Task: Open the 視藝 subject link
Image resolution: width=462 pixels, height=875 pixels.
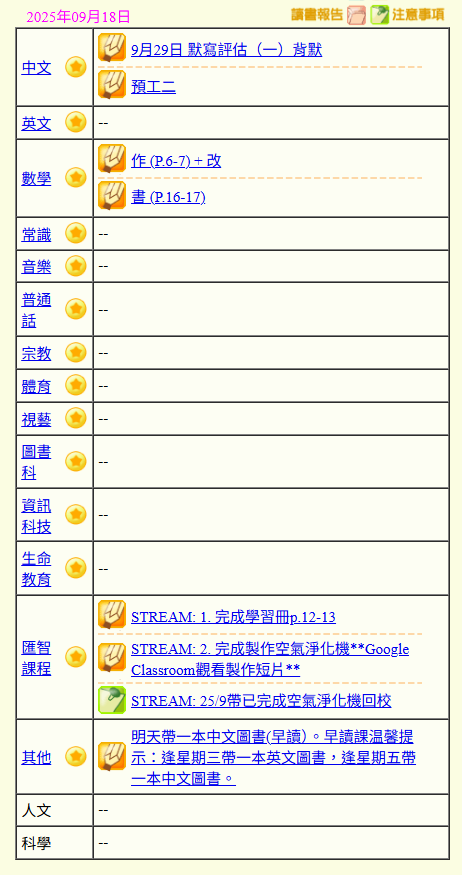Action: 36,419
